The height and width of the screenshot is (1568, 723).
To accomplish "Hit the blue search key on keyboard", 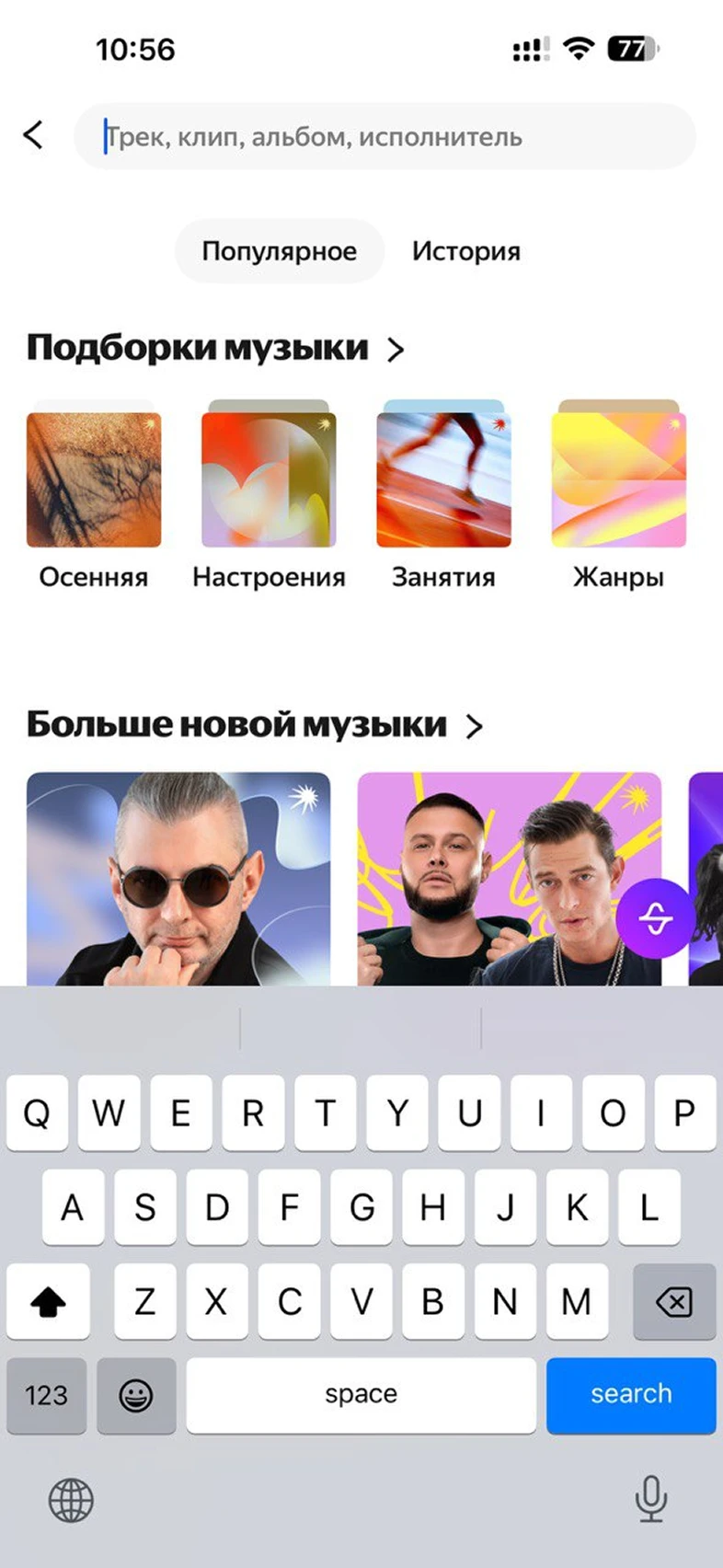I will pyautogui.click(x=631, y=1395).
